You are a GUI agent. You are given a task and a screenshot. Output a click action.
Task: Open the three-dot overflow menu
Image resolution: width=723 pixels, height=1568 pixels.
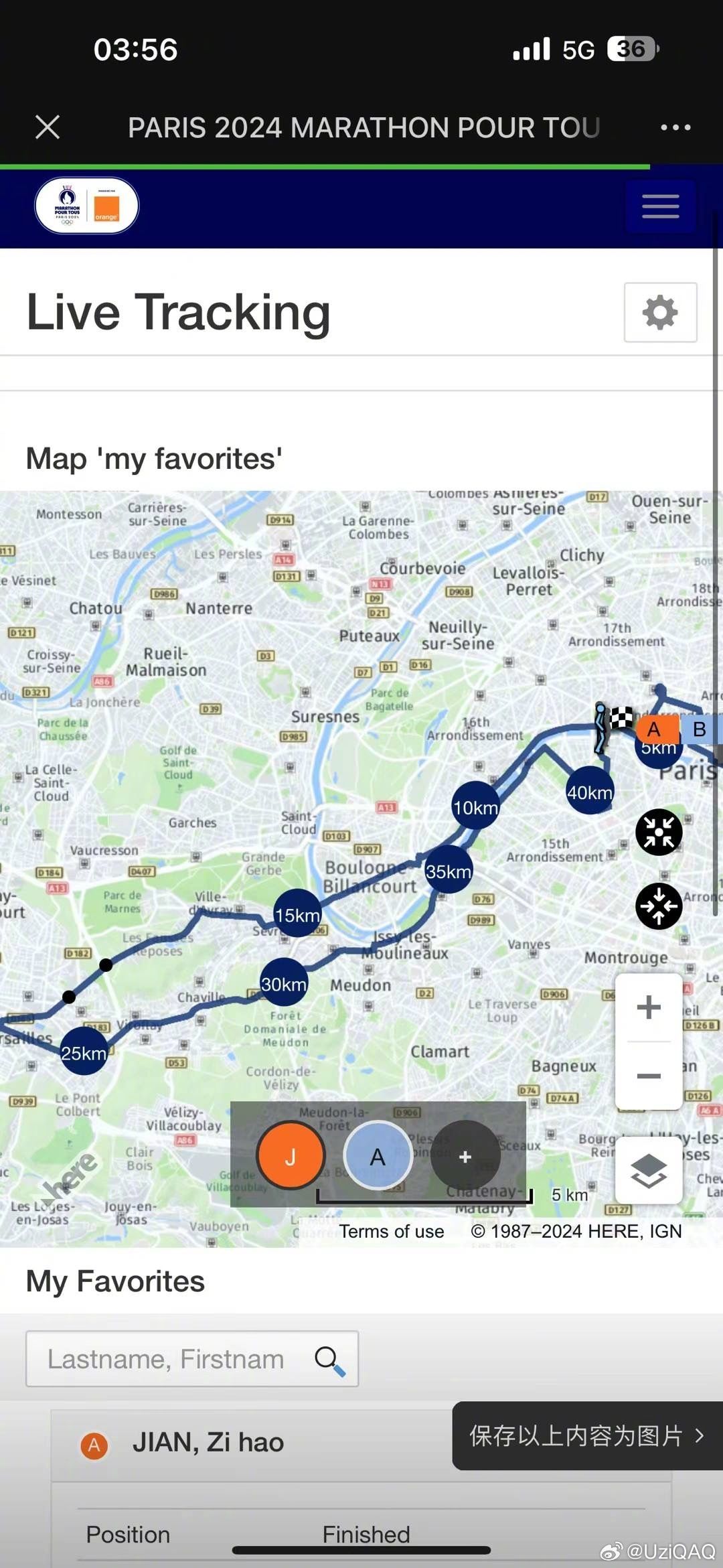click(675, 127)
